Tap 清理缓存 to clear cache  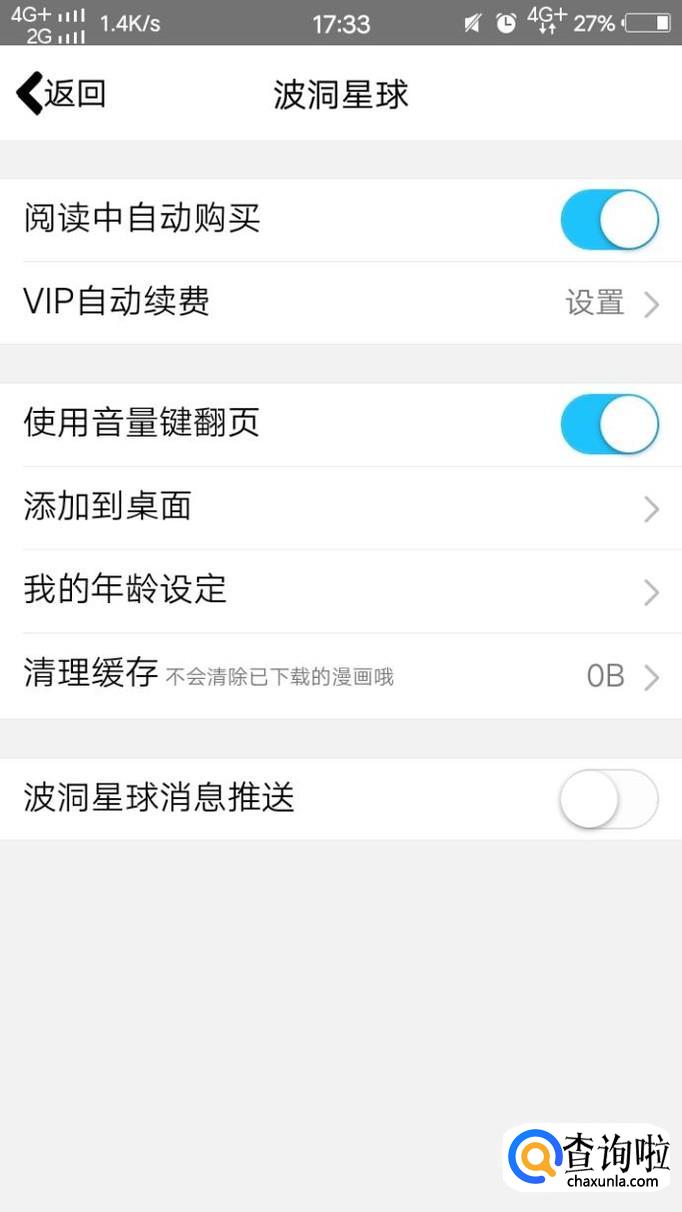click(x=340, y=676)
